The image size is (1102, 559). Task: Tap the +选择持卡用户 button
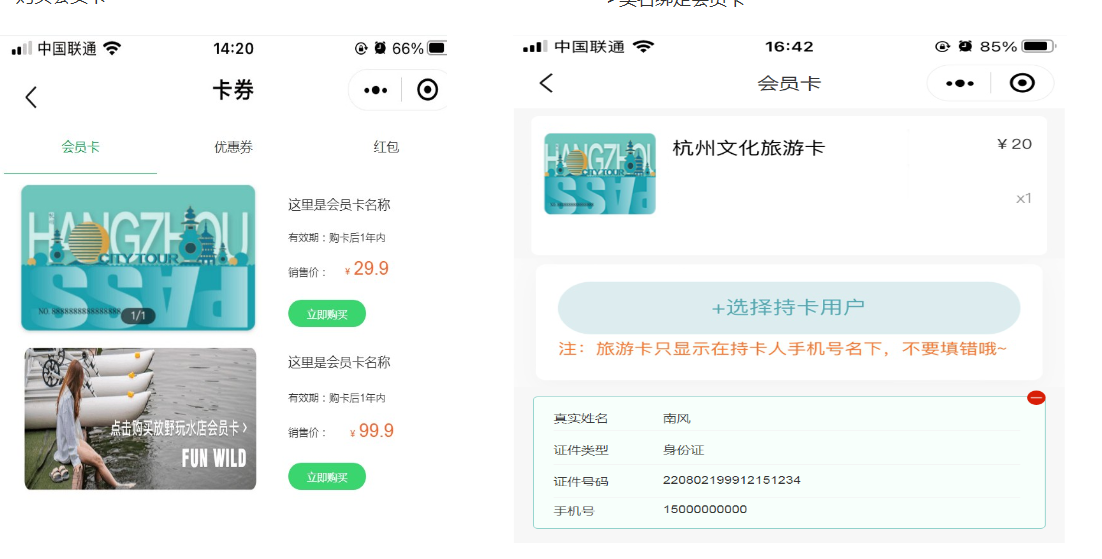click(x=788, y=308)
